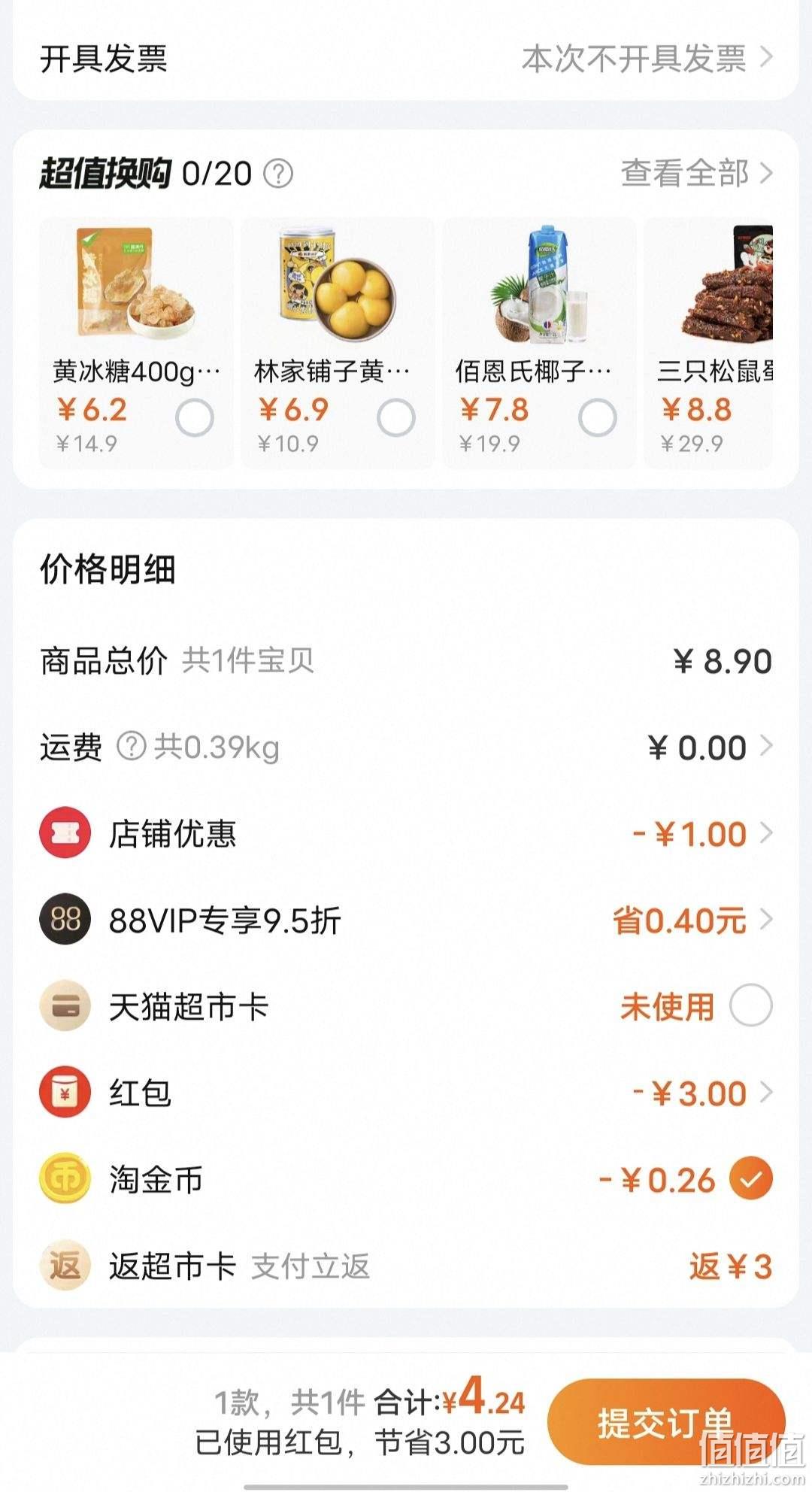The height and width of the screenshot is (1492, 812).
Task: Tap the help icon beside 超值换购
Action: 278,174
